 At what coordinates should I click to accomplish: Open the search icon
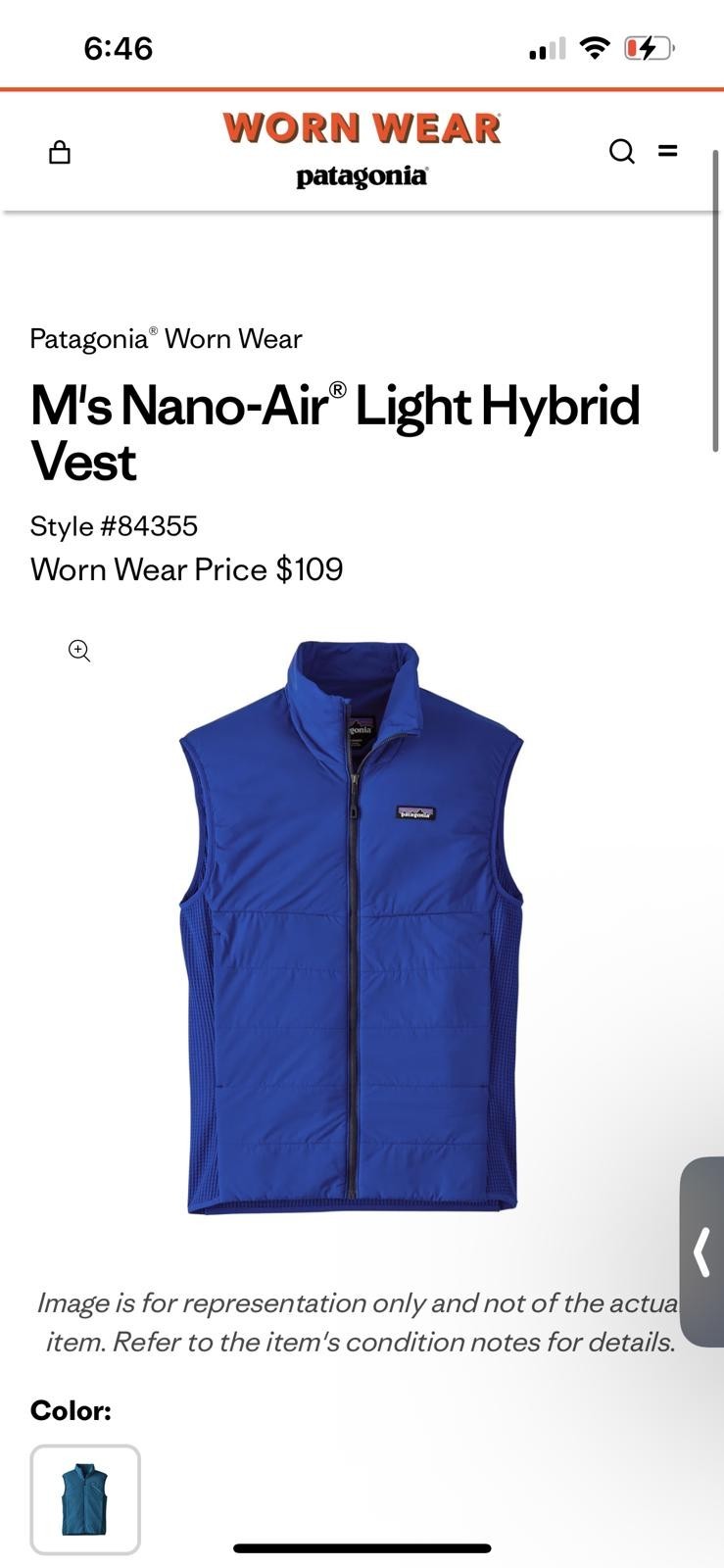[x=621, y=151]
